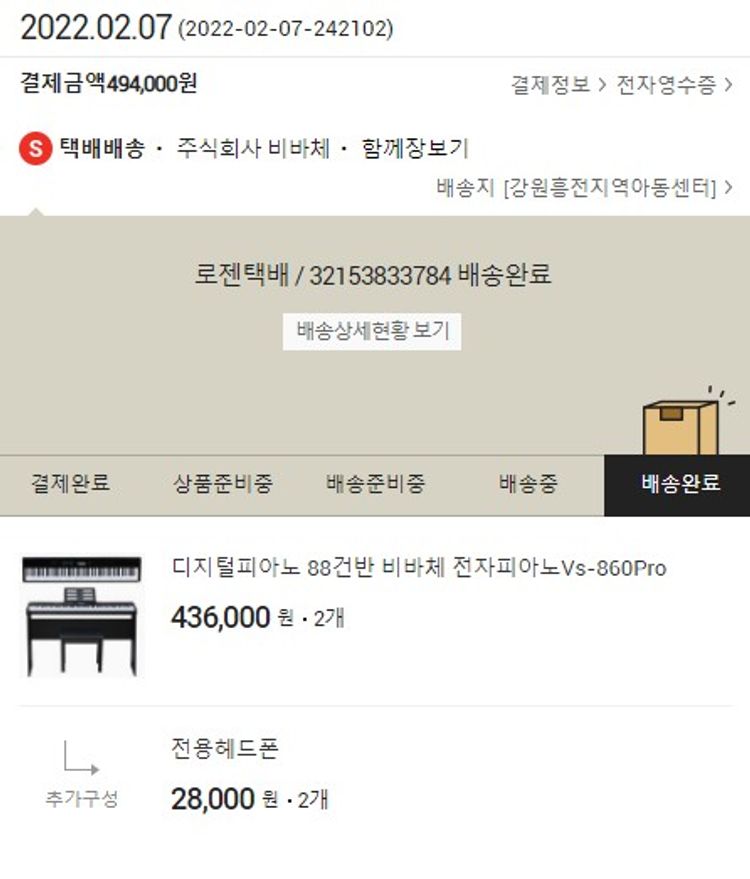Open 배송지 강원흥전지역아동센터 address details
Image resolution: width=750 pixels, height=879 pixels.
pyautogui.click(x=584, y=187)
